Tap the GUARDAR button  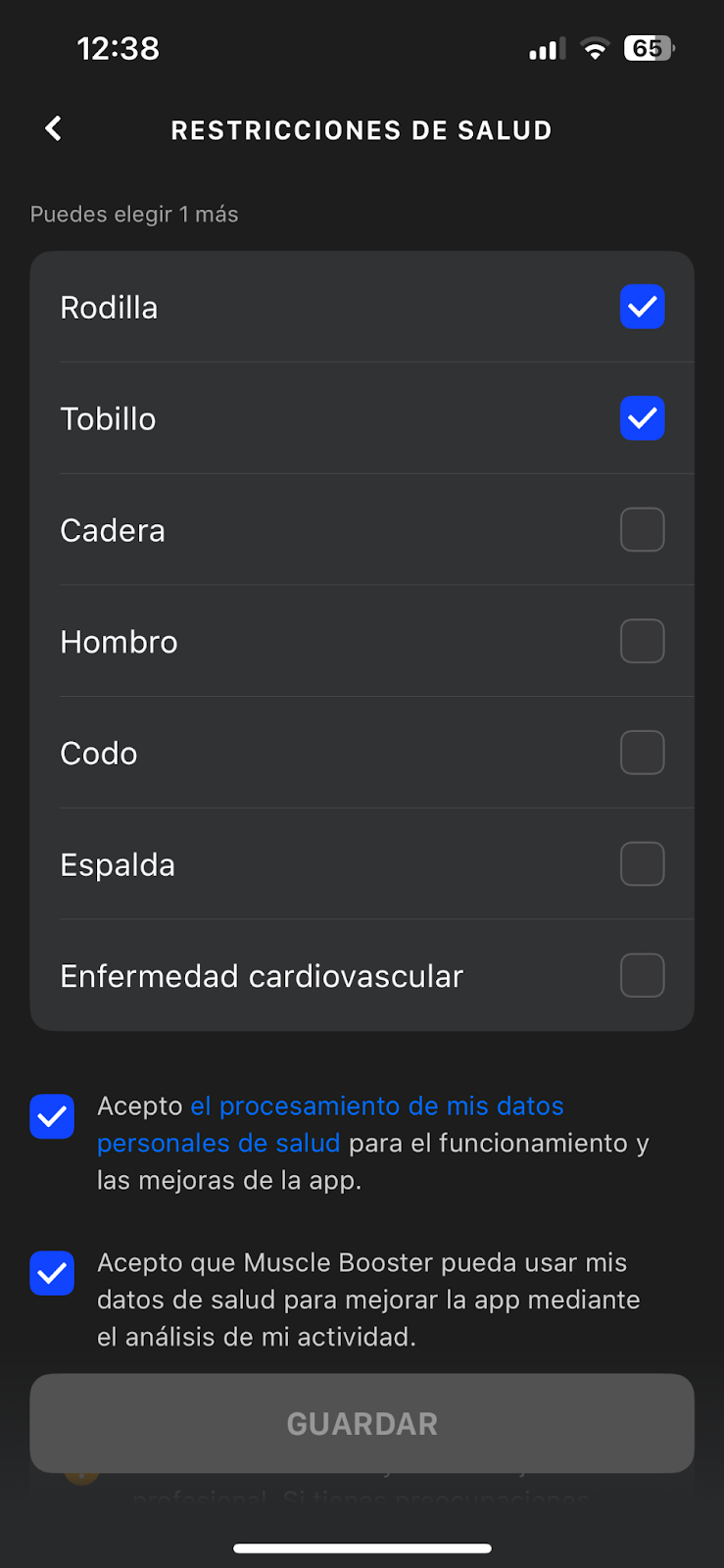point(362,1423)
